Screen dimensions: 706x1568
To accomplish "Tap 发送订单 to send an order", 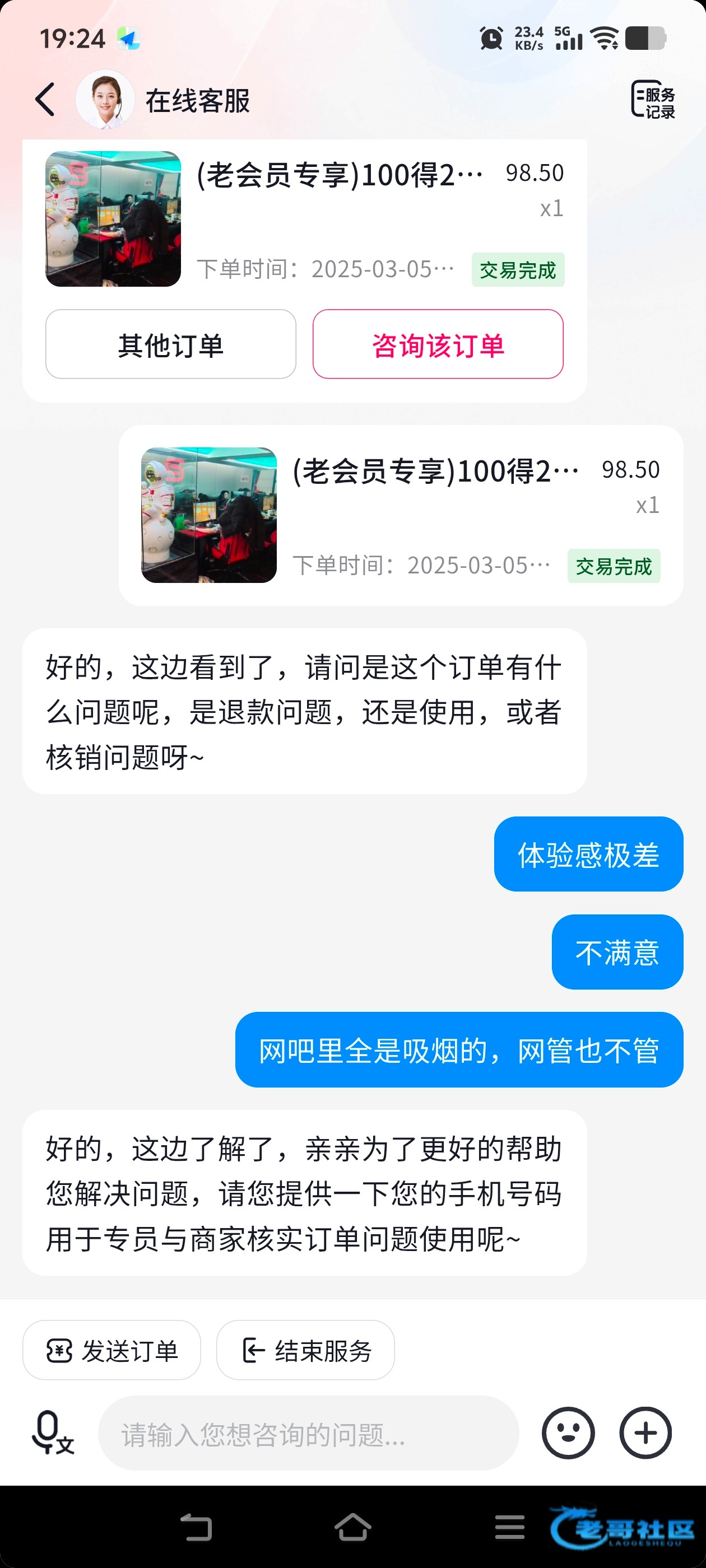I will tap(112, 1350).
